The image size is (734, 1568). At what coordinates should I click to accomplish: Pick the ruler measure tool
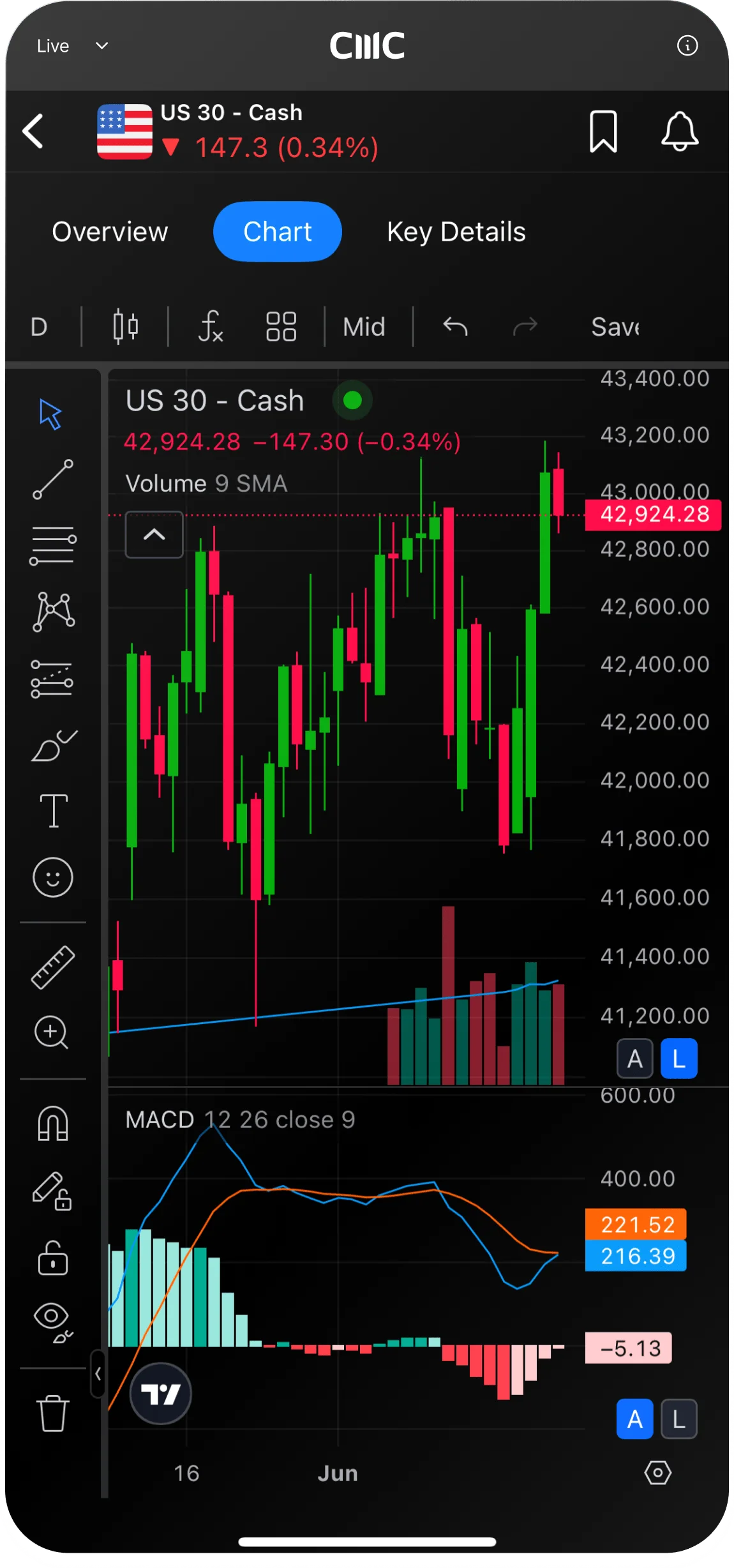click(53, 968)
